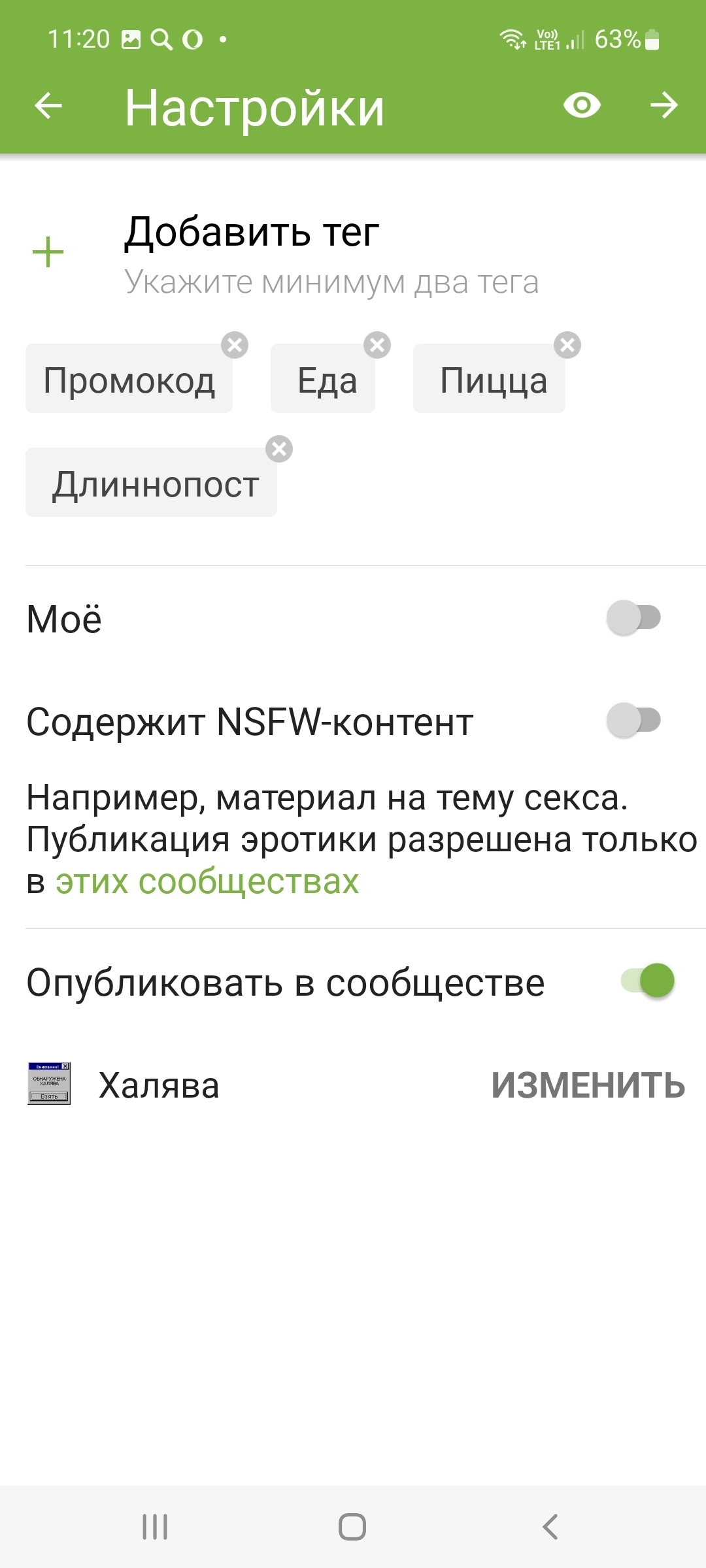
Task: Tap Добавить тег to add a tag
Action: tap(252, 233)
